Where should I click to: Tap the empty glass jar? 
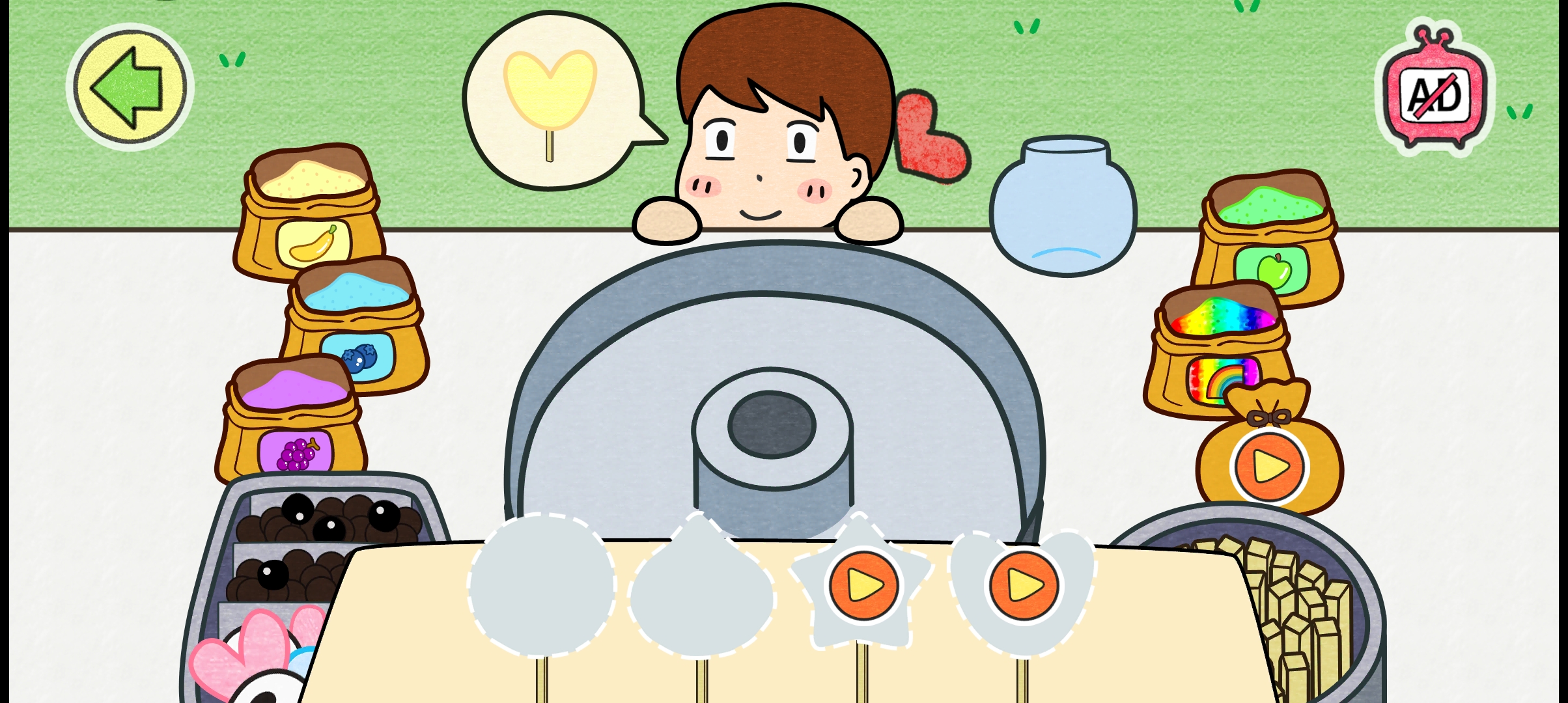(1063, 208)
